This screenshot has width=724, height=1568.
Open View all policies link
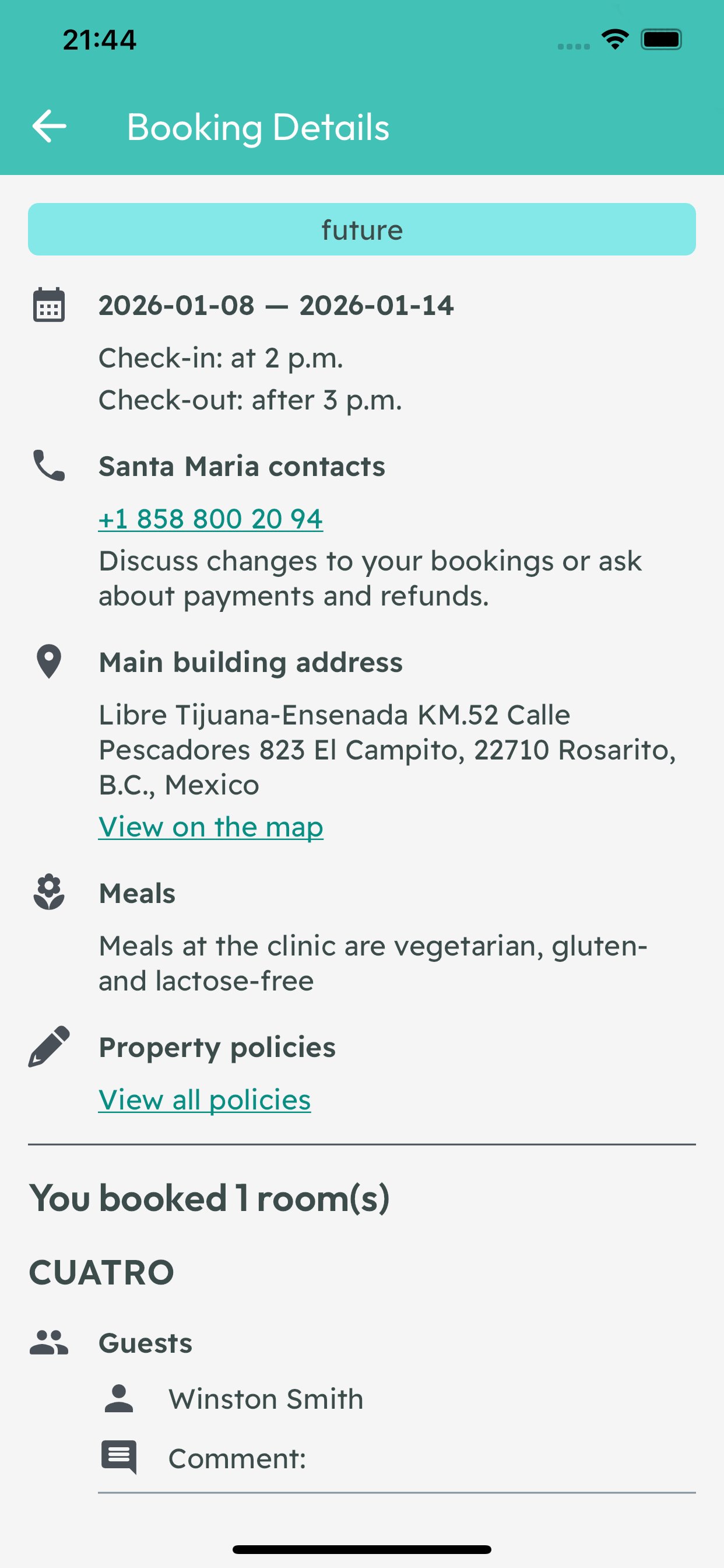205,1100
